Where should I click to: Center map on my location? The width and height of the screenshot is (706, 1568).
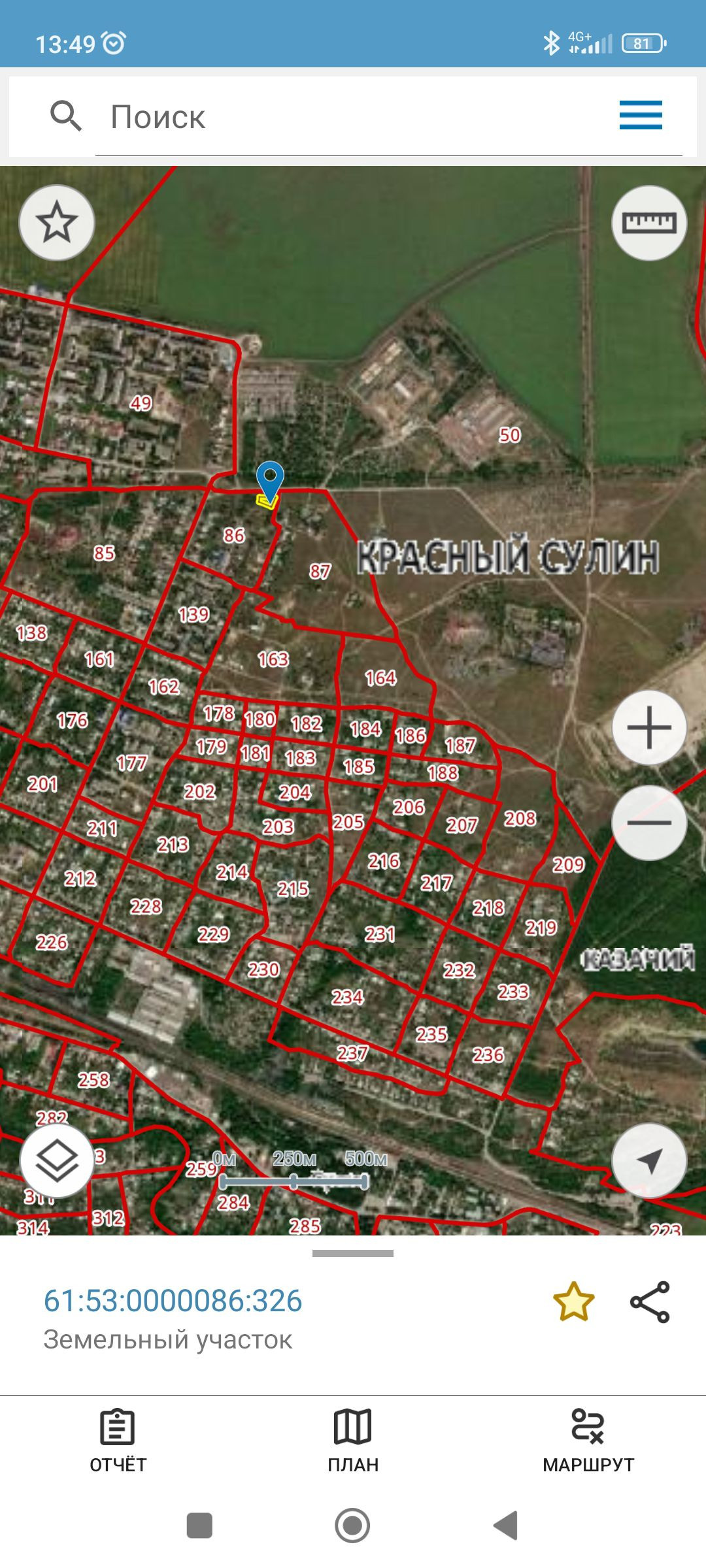(x=649, y=1161)
